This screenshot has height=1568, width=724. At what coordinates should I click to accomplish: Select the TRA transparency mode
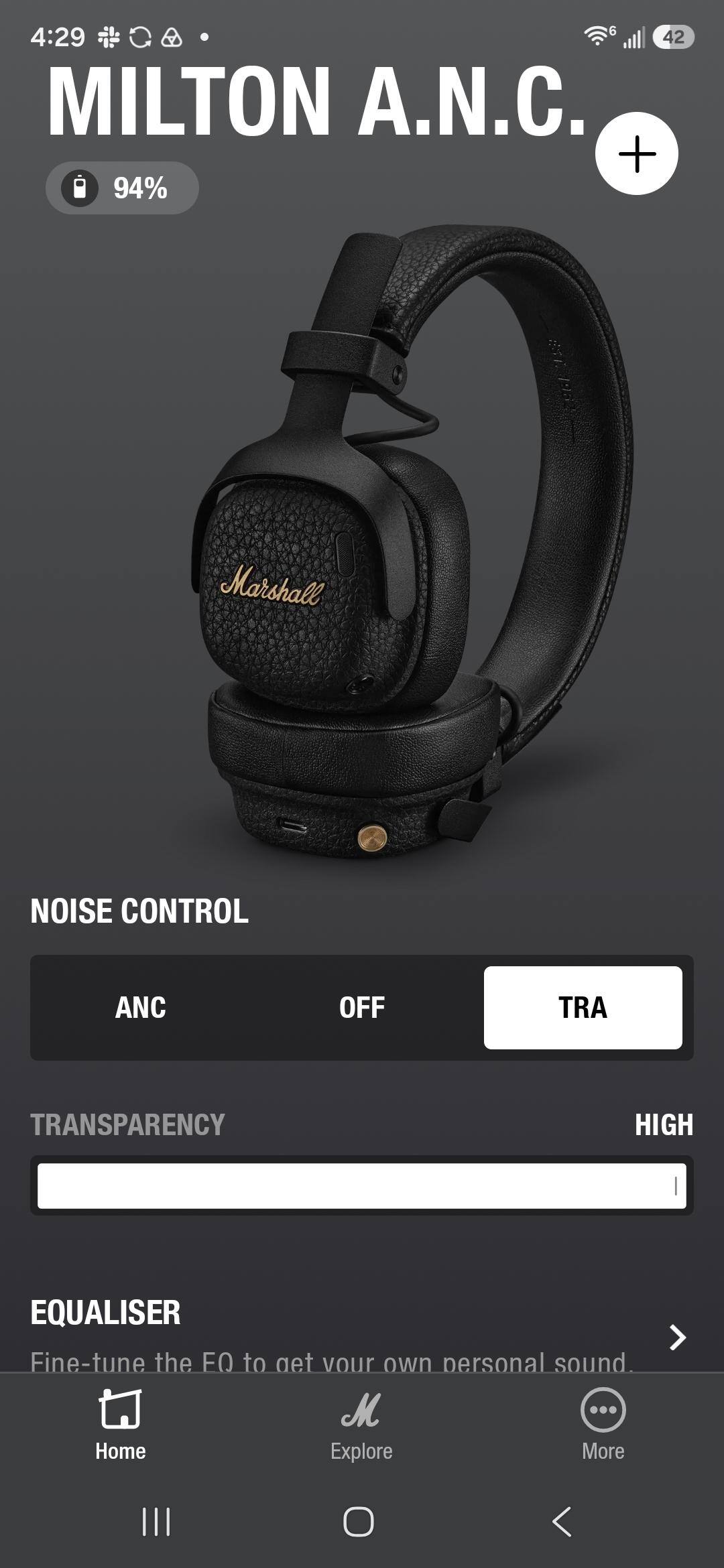pos(583,1007)
